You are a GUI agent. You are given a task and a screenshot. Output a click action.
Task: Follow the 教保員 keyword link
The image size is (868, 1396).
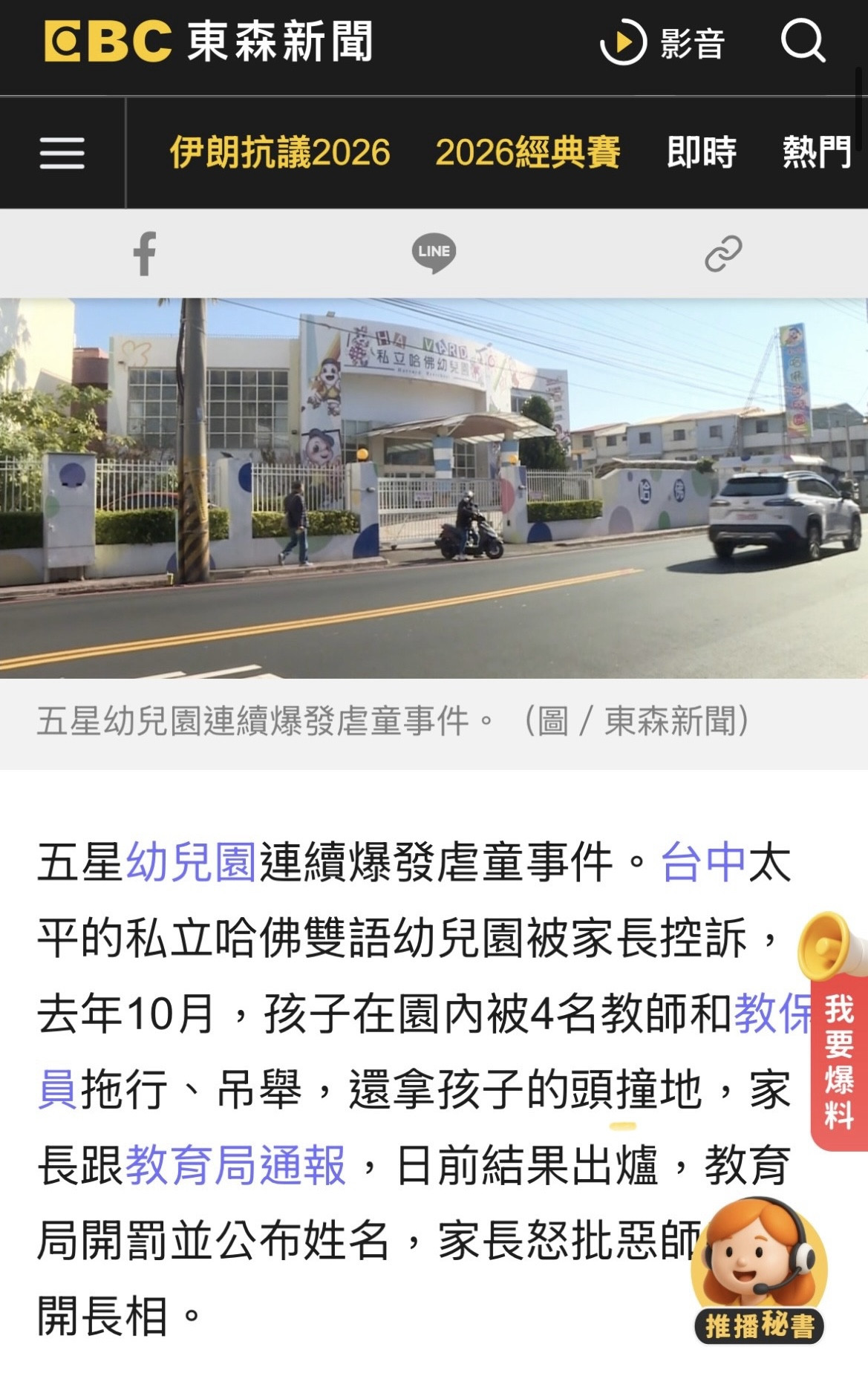(x=772, y=1014)
